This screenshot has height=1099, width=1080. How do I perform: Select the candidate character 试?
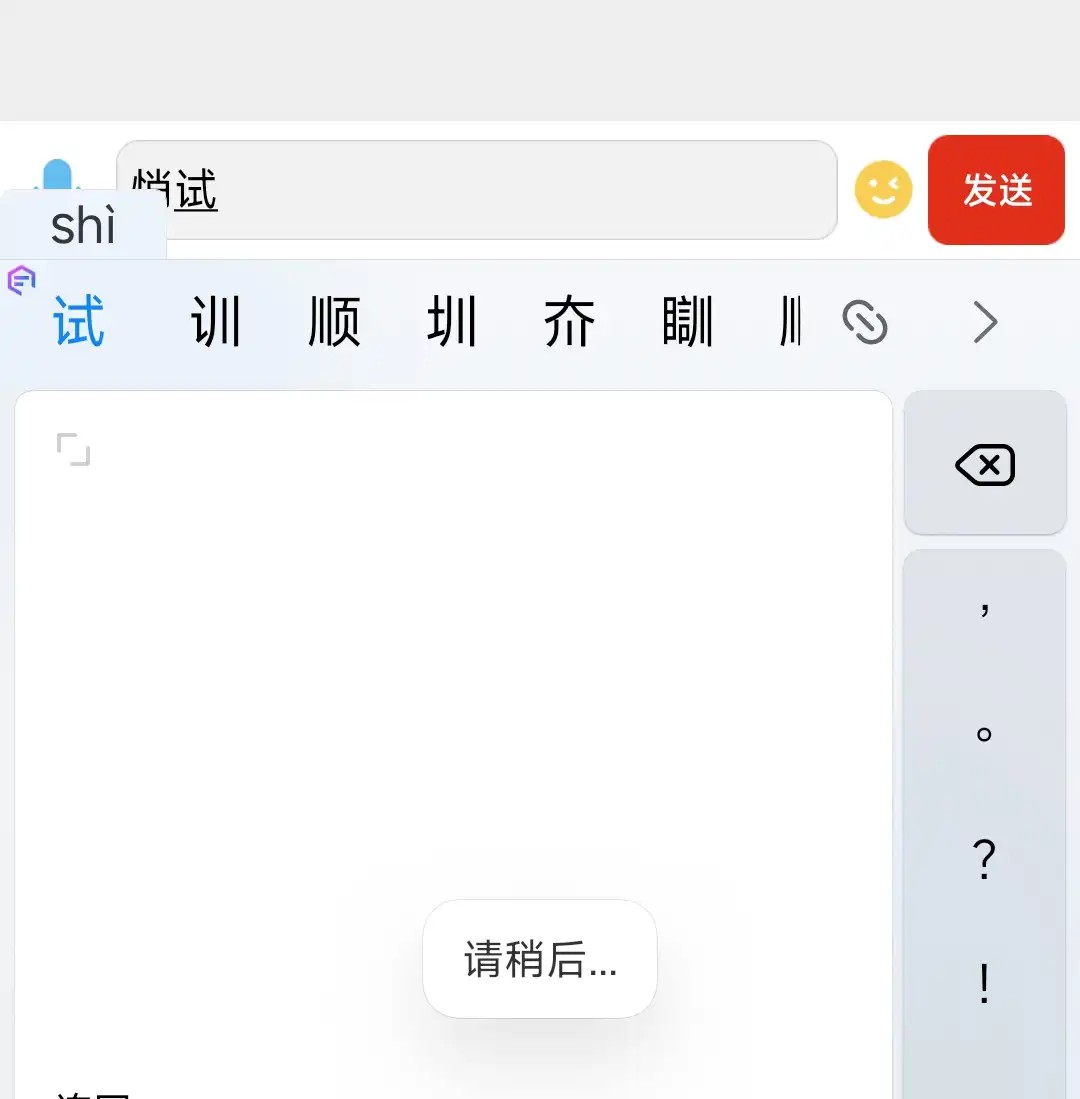(79, 323)
